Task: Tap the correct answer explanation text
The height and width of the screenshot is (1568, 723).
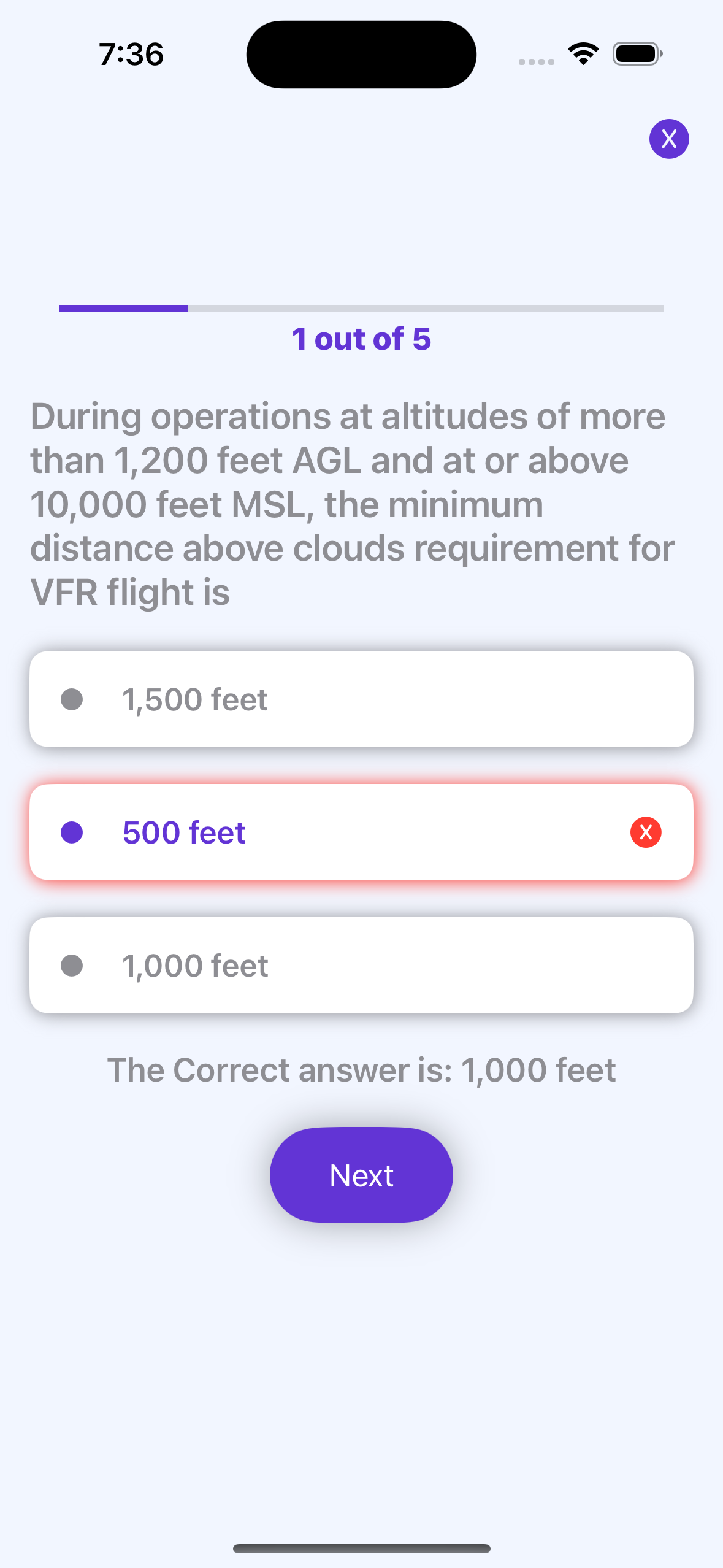Action: [363, 1069]
